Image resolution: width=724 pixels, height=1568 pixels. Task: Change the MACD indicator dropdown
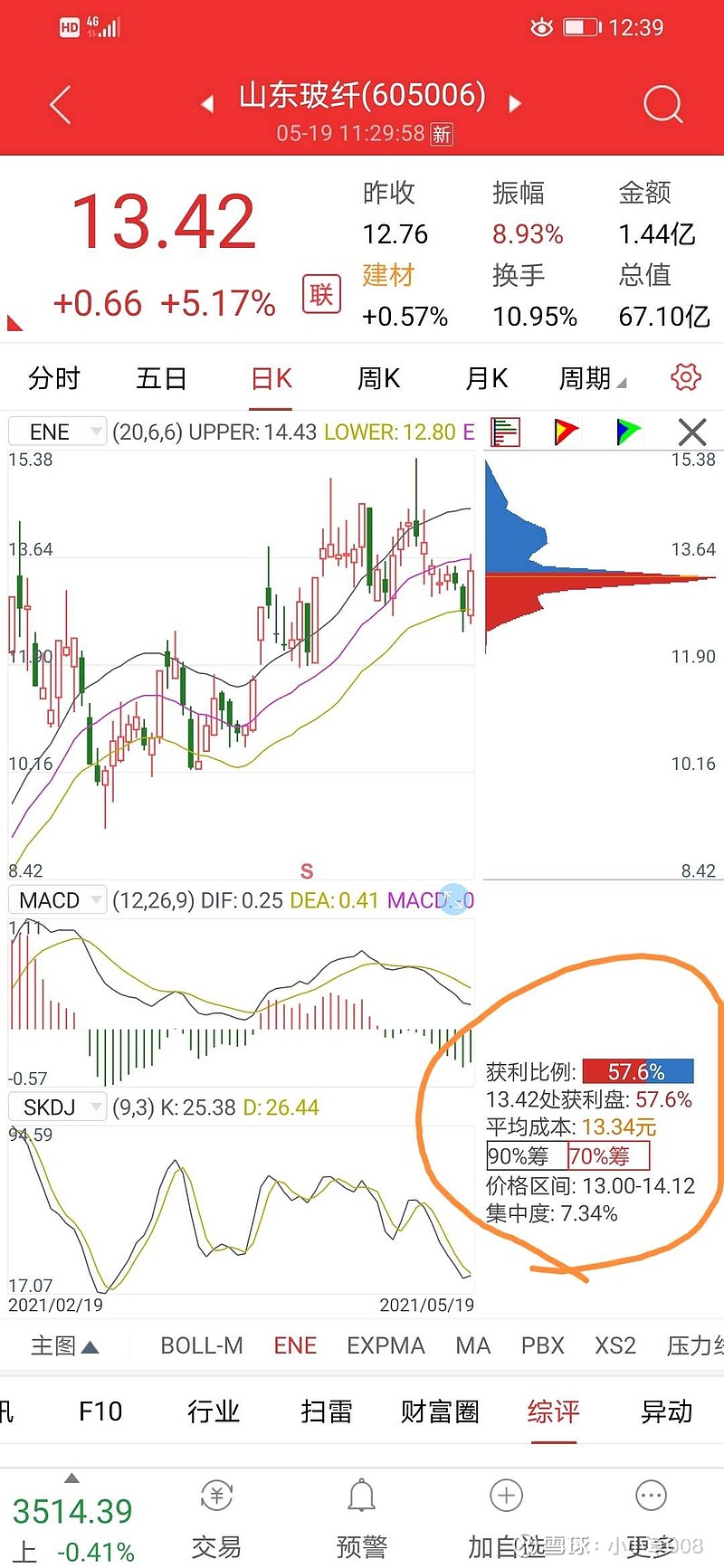point(57,900)
